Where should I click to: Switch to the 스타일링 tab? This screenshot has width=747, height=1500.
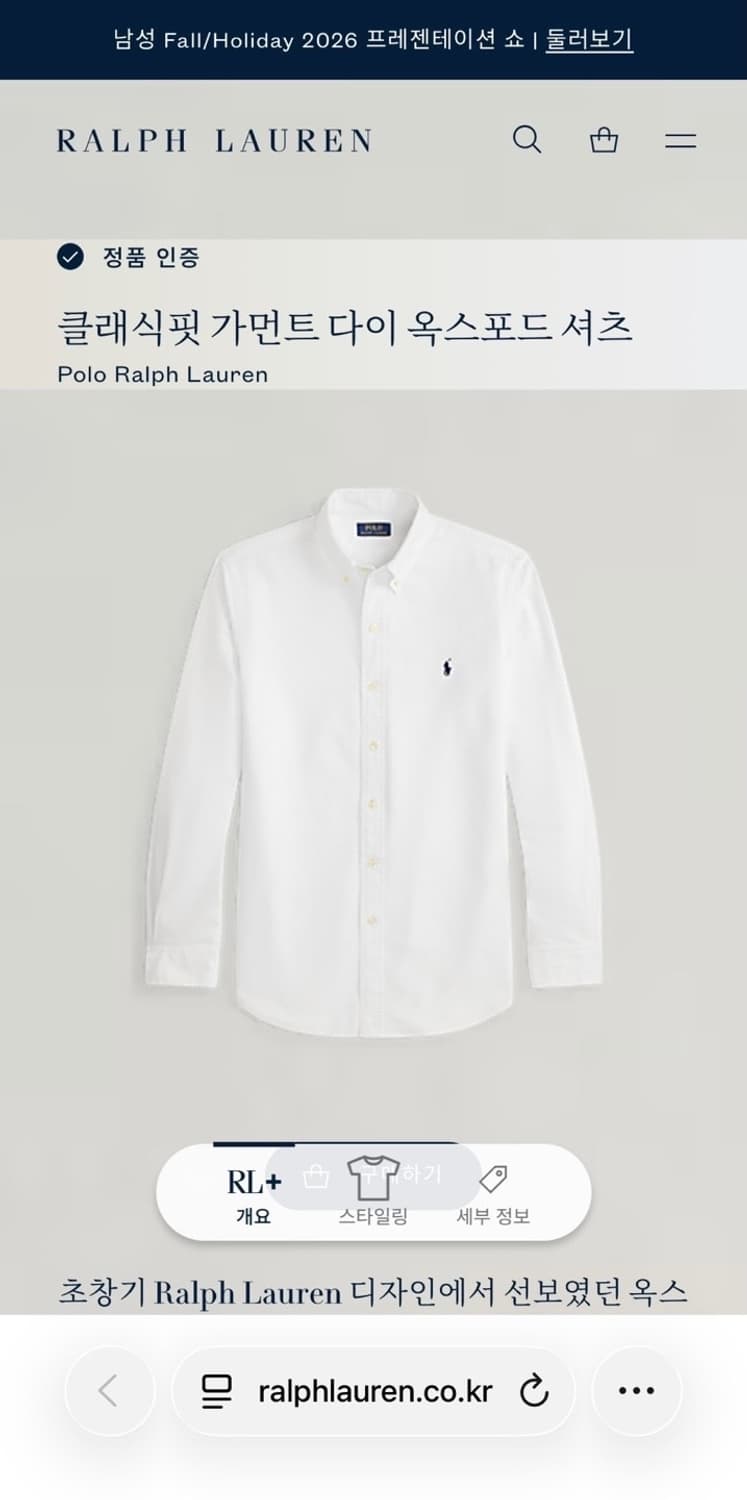coord(375,1215)
